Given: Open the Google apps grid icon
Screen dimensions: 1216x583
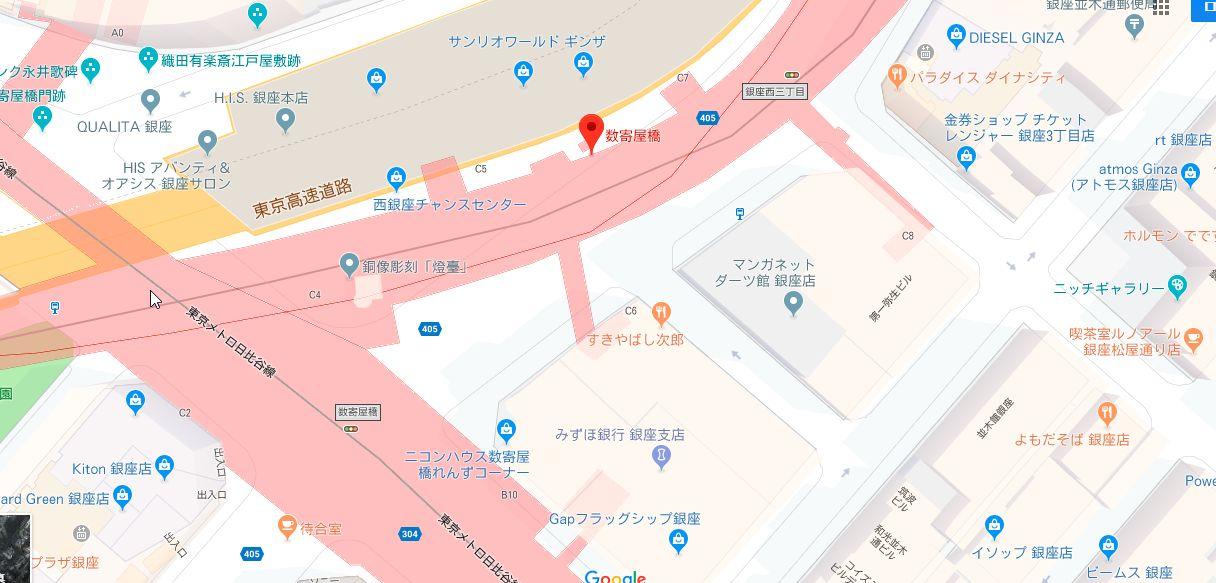Looking at the screenshot, I should [x=1161, y=7].
